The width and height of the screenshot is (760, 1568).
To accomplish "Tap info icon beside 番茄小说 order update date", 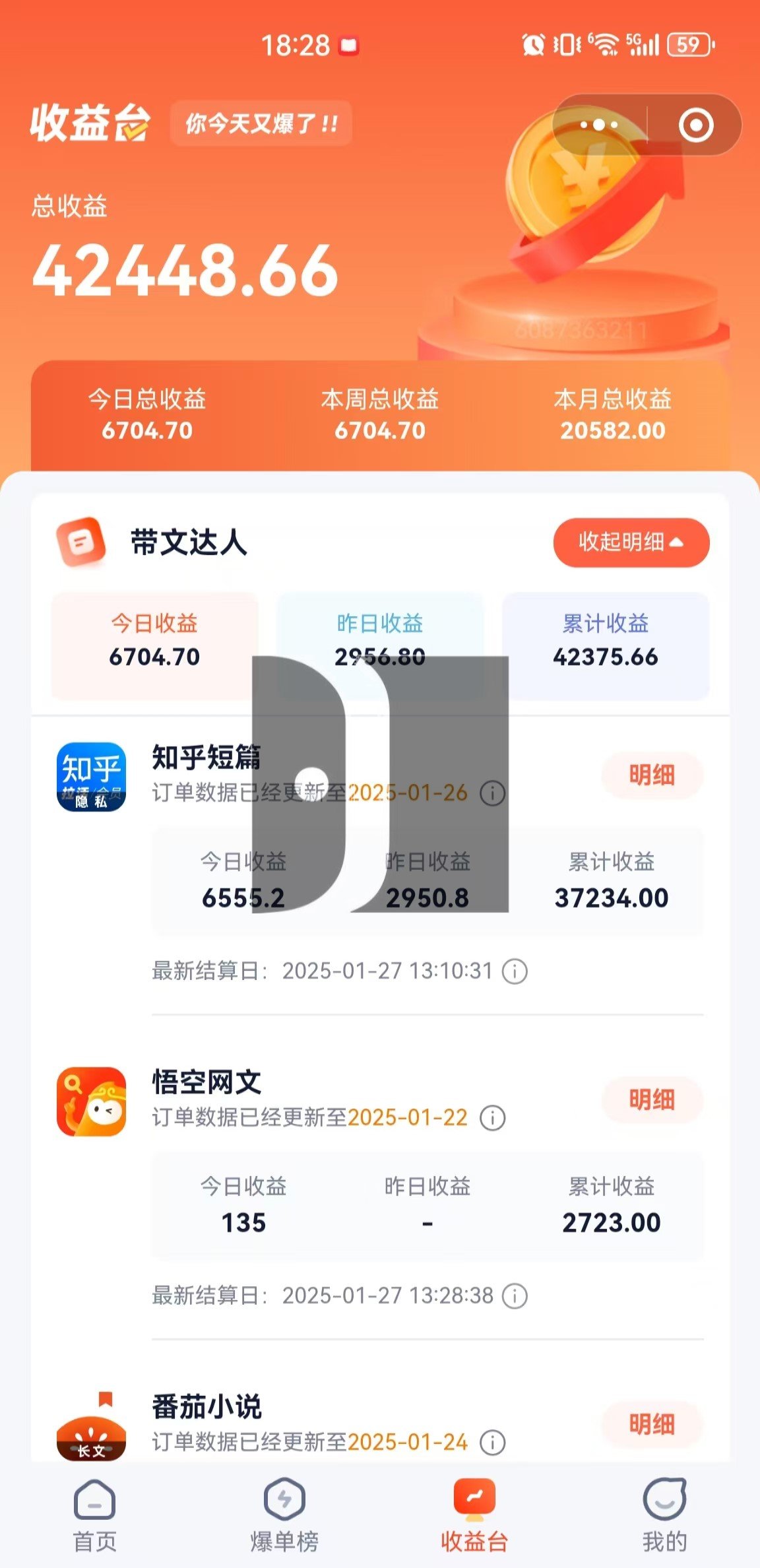I will click(492, 1443).
